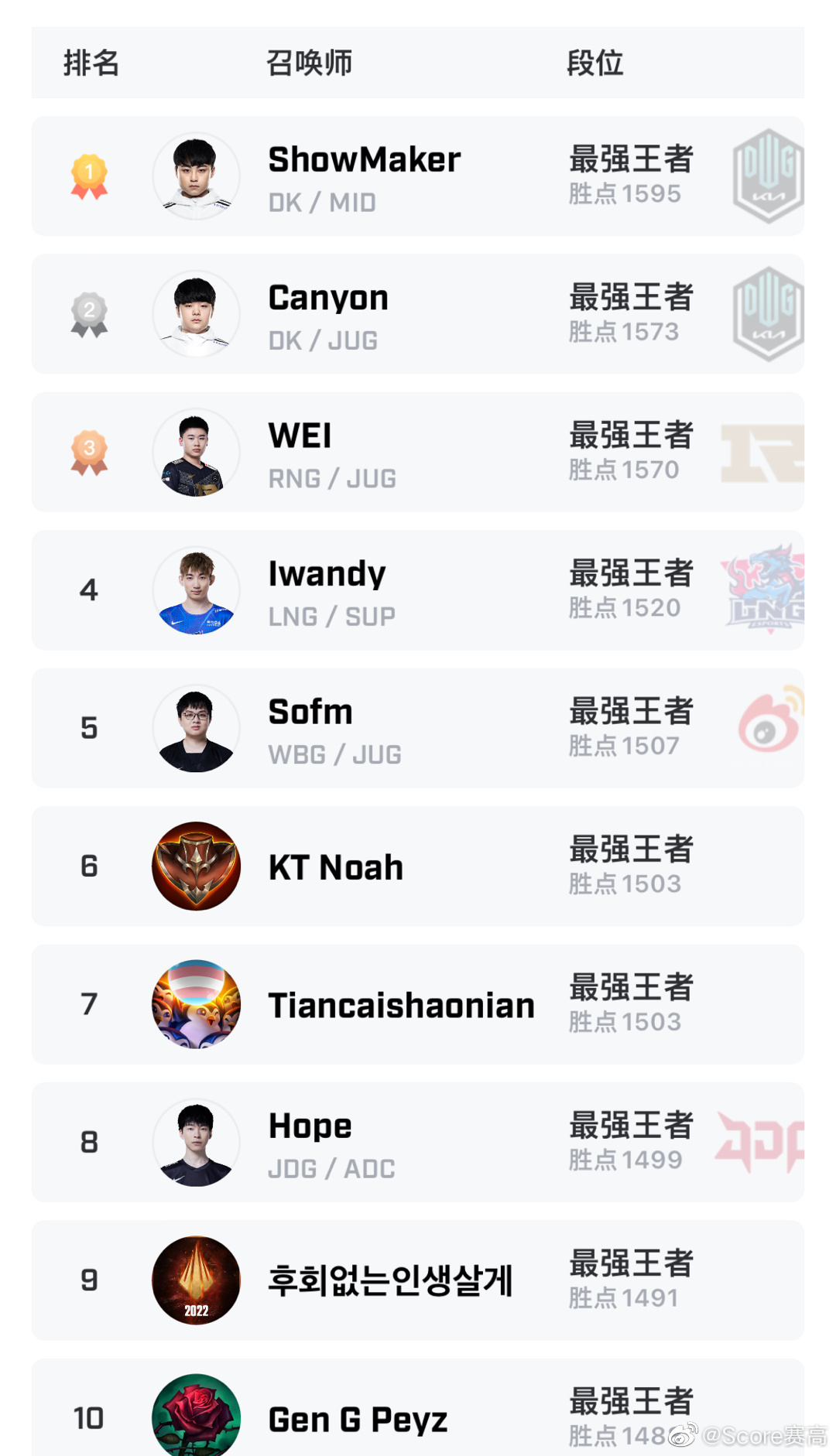Viewport: 836px width, 1456px height.
Task: Select the WEI RNG / JUG row
Action: point(418,452)
